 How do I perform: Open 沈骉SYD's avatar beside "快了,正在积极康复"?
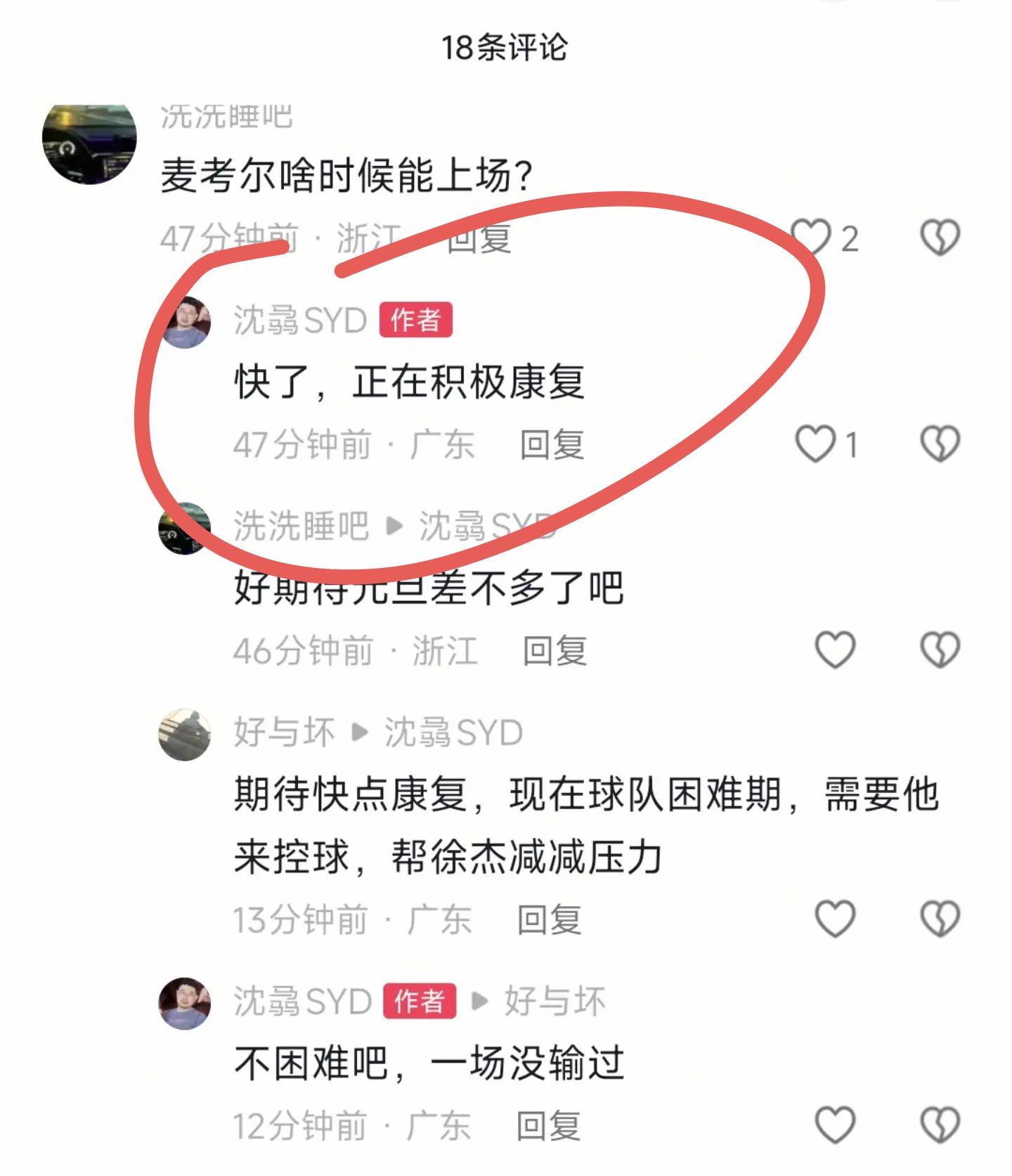tap(185, 323)
